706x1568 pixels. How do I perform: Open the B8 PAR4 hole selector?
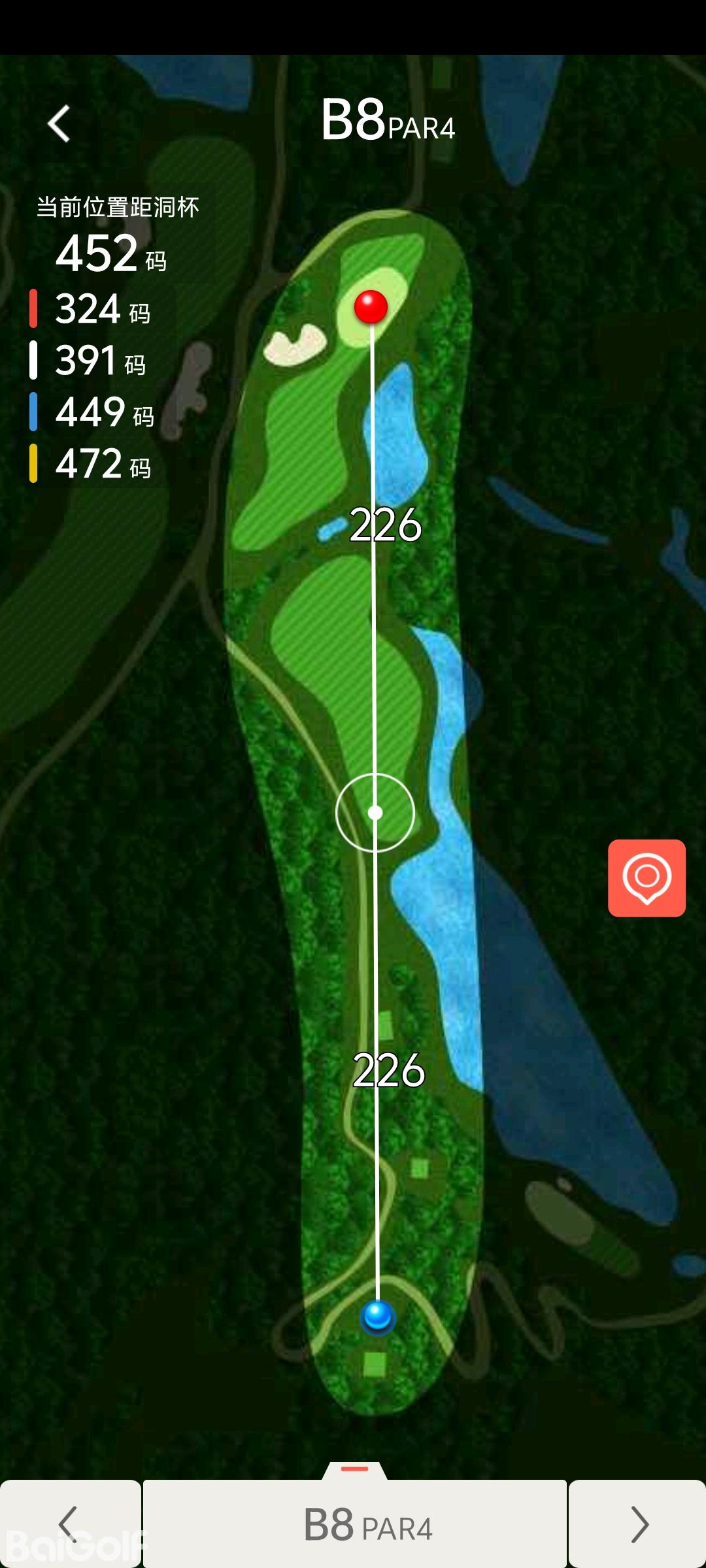click(x=355, y=1524)
